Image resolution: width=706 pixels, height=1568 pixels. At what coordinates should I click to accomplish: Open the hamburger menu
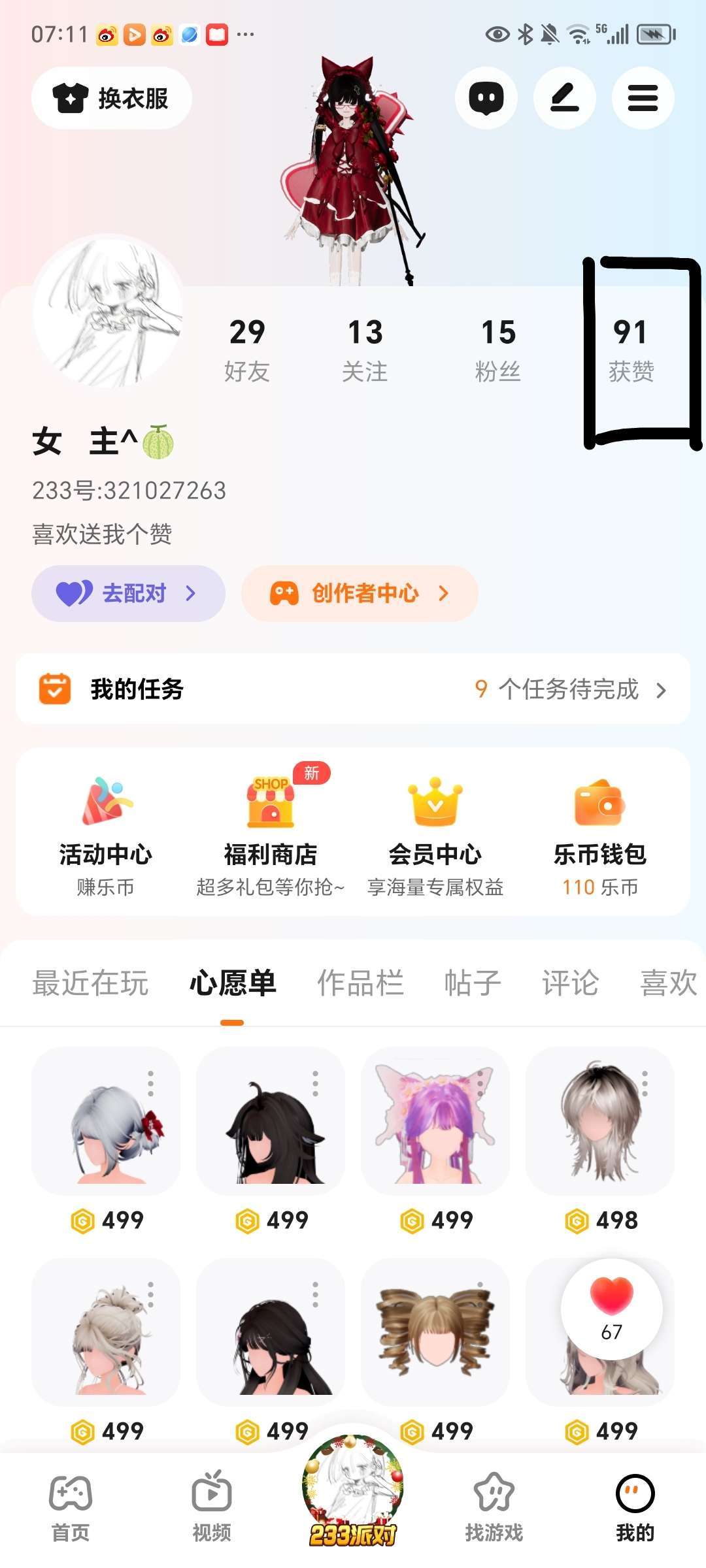pos(643,99)
